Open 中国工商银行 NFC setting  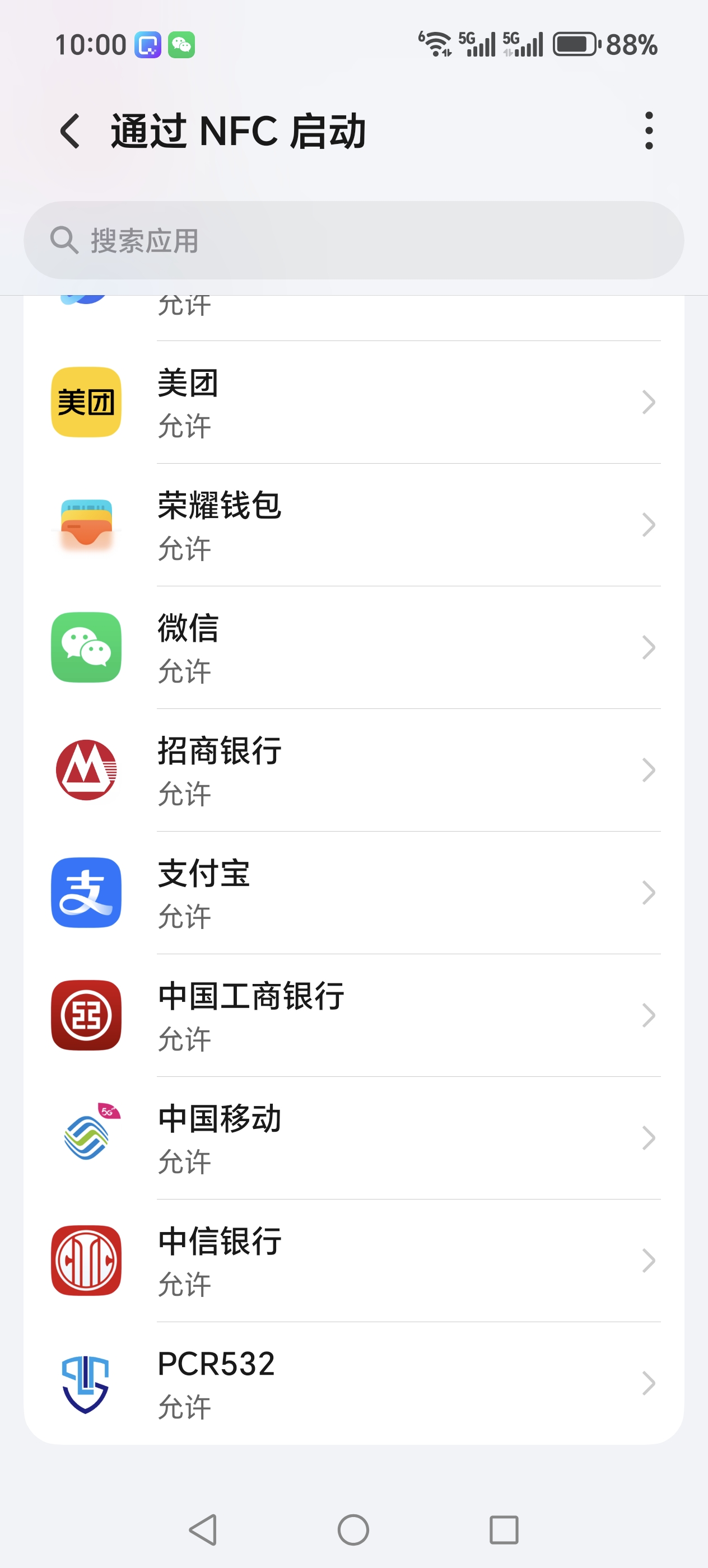(x=353, y=1016)
